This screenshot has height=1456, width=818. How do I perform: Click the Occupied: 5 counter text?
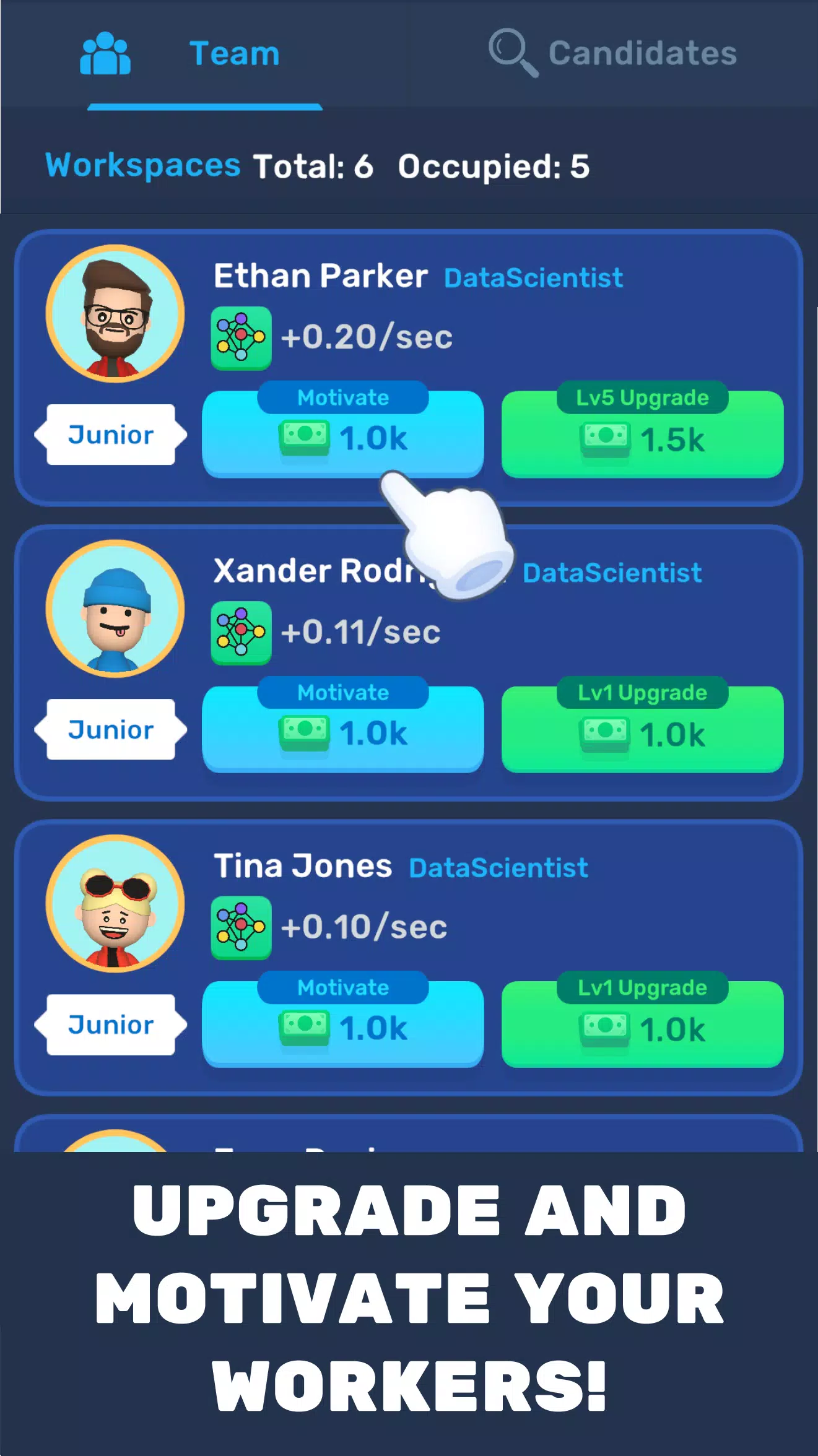click(494, 166)
